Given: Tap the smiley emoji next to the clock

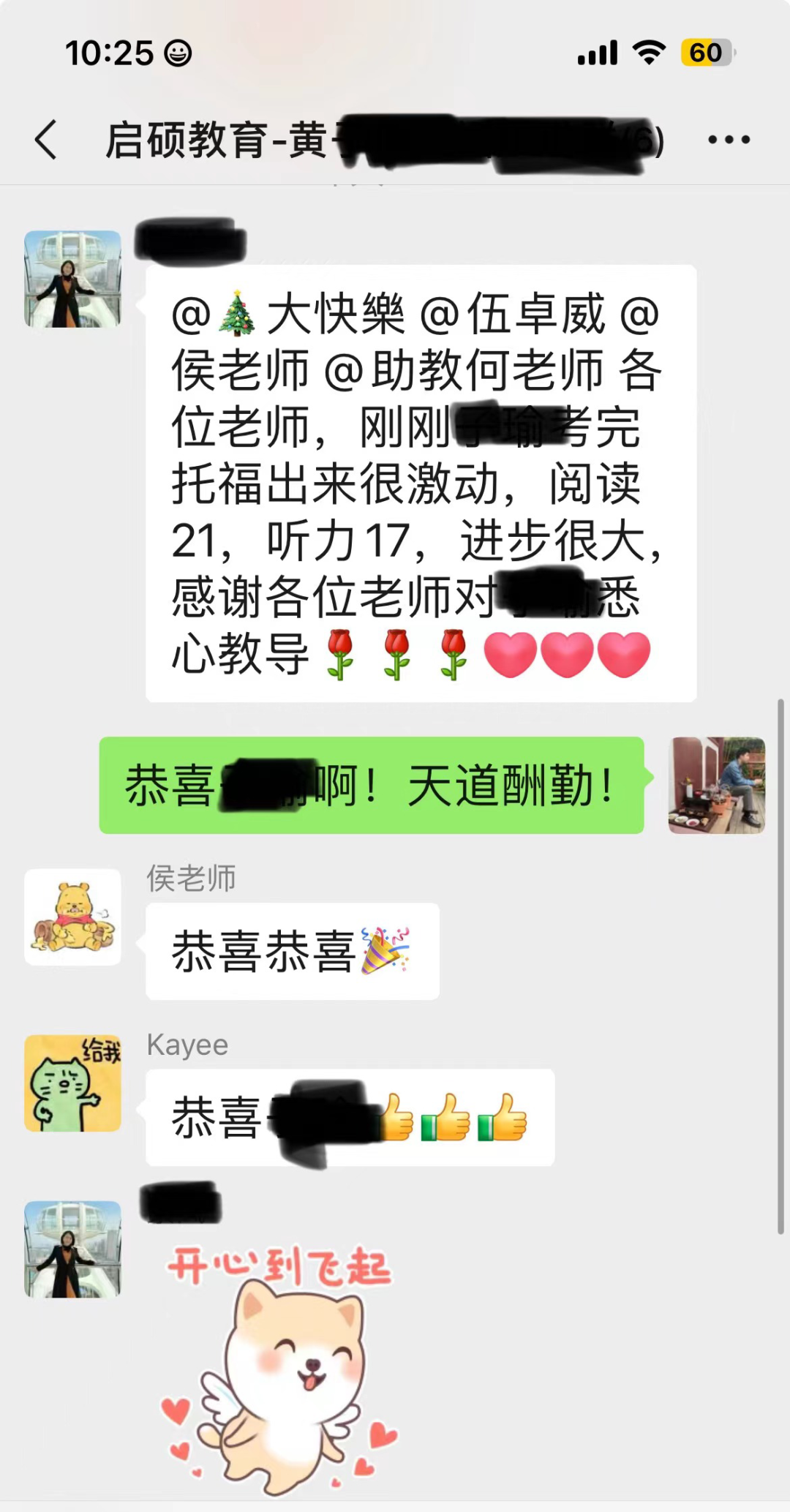Looking at the screenshot, I should point(176,53).
